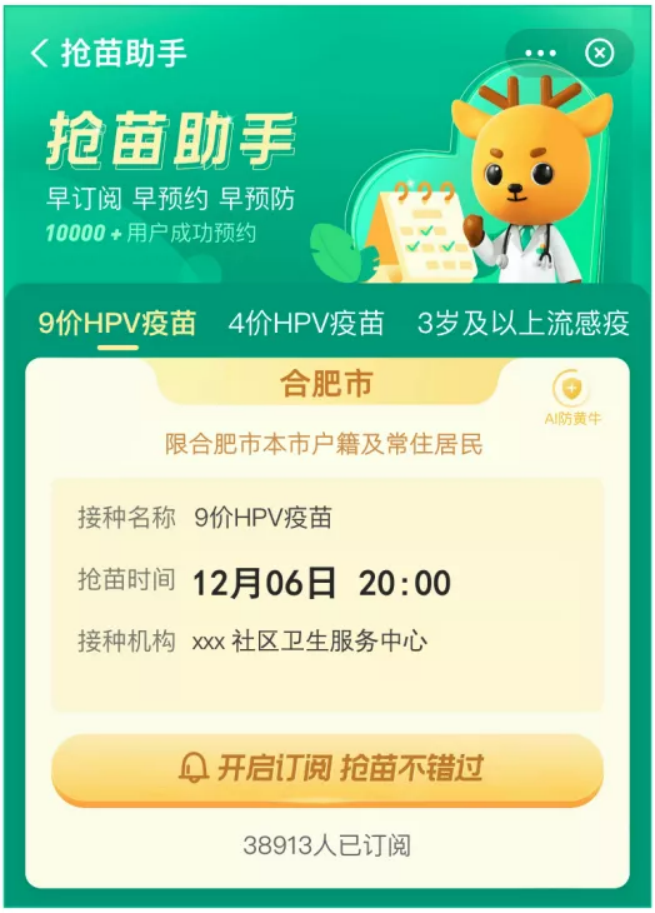Select the 9价HPV疫苗 tab
Viewport: 655px width, 913px height.
tap(117, 323)
